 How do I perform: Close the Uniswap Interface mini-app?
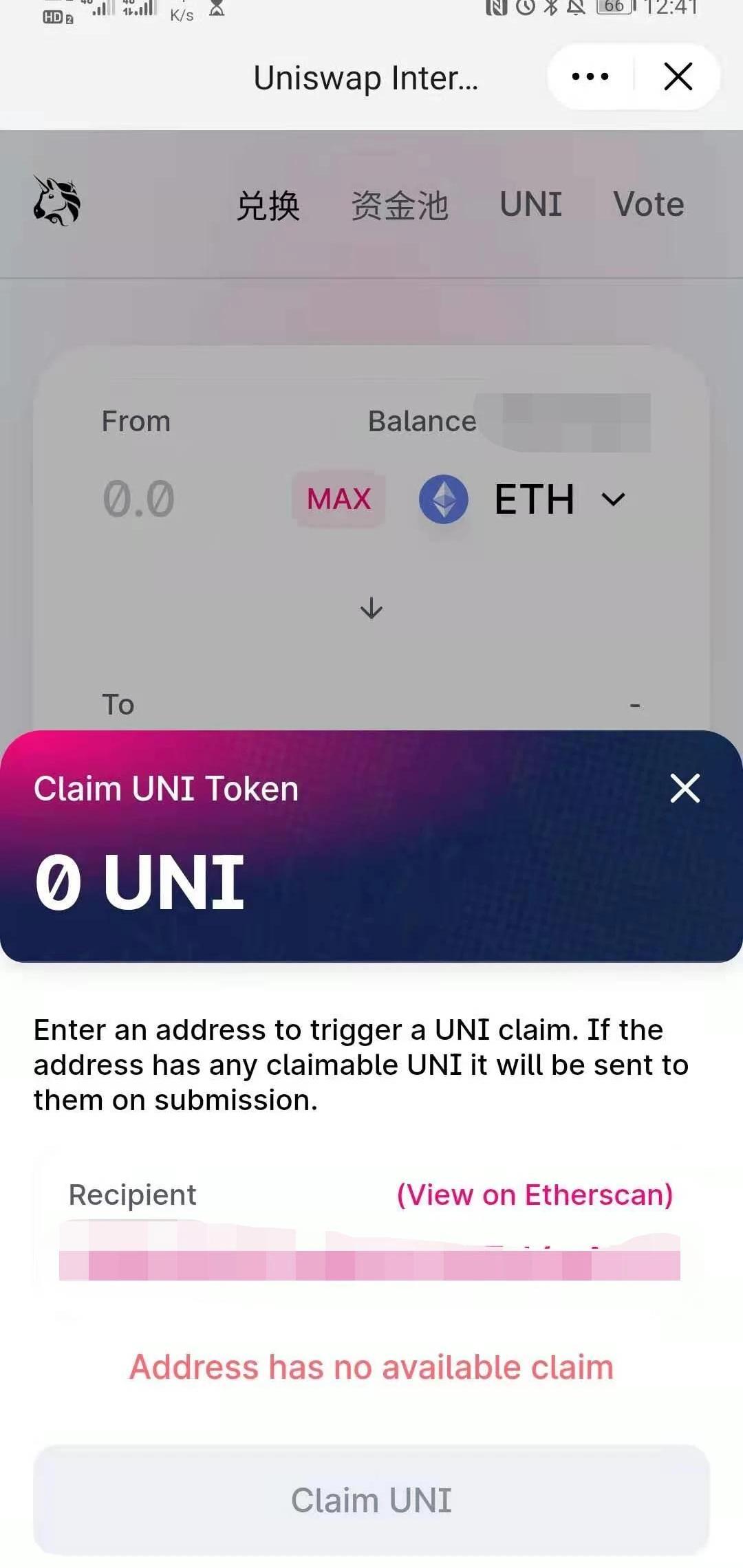[678, 76]
